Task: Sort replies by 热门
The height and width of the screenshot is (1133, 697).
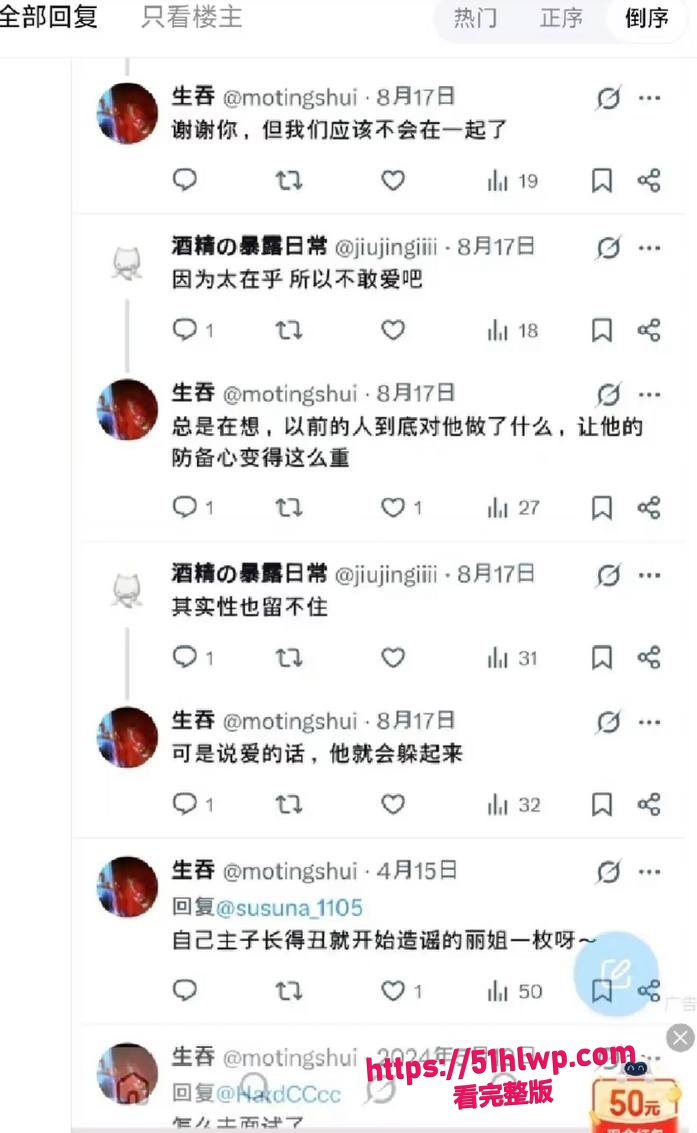Action: click(475, 18)
